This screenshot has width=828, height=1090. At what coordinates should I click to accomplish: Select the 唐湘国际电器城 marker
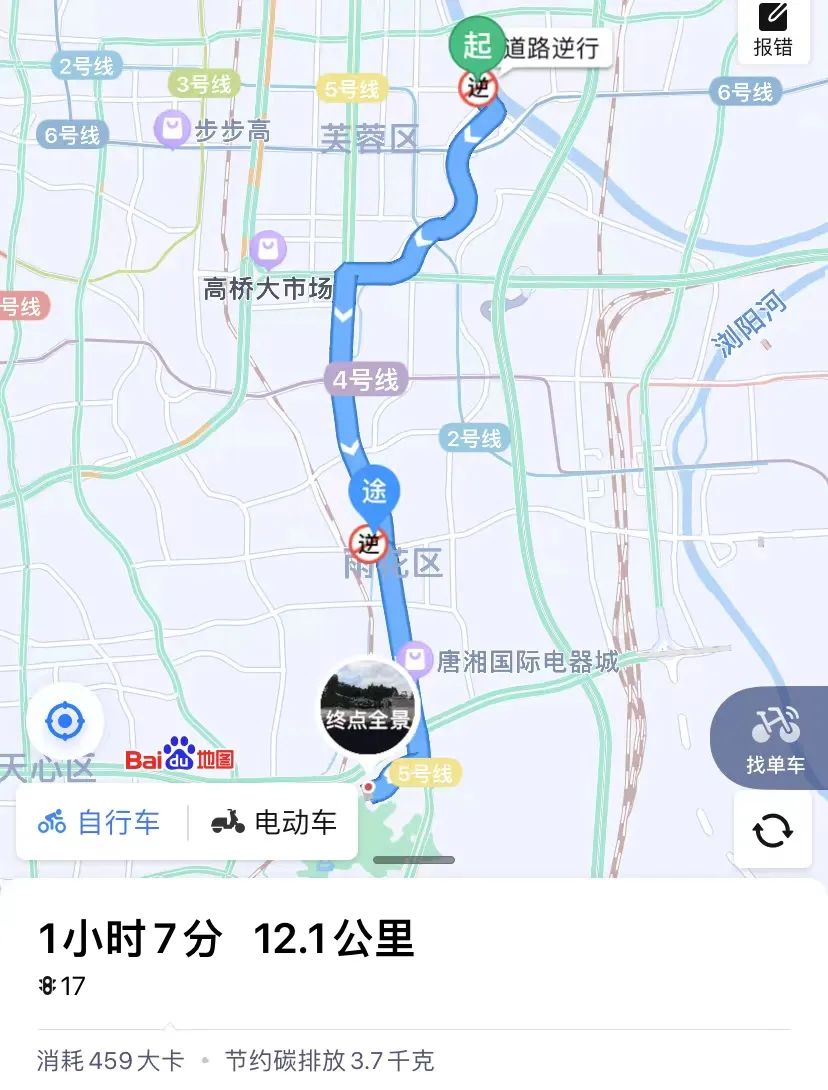pyautogui.click(x=414, y=659)
